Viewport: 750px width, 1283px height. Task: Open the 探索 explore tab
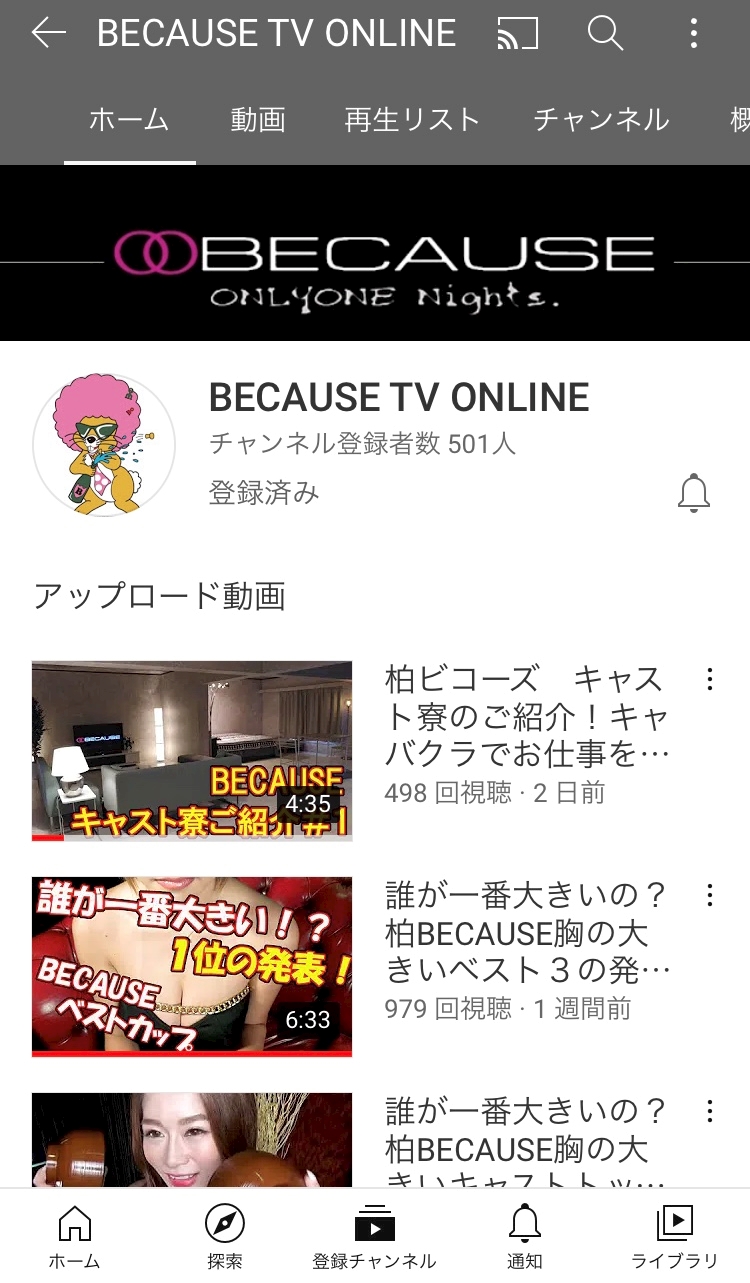(225, 1236)
